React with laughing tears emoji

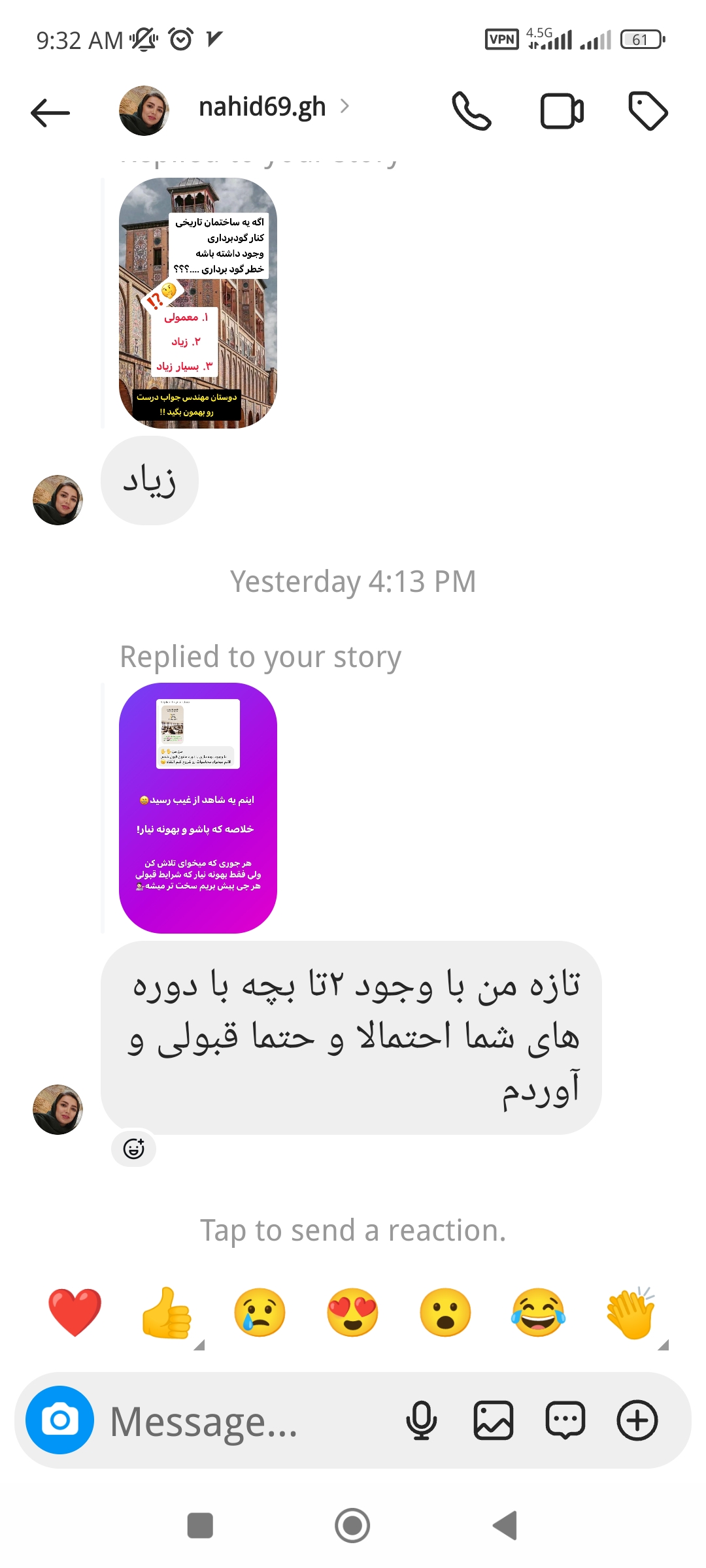[x=539, y=1313]
